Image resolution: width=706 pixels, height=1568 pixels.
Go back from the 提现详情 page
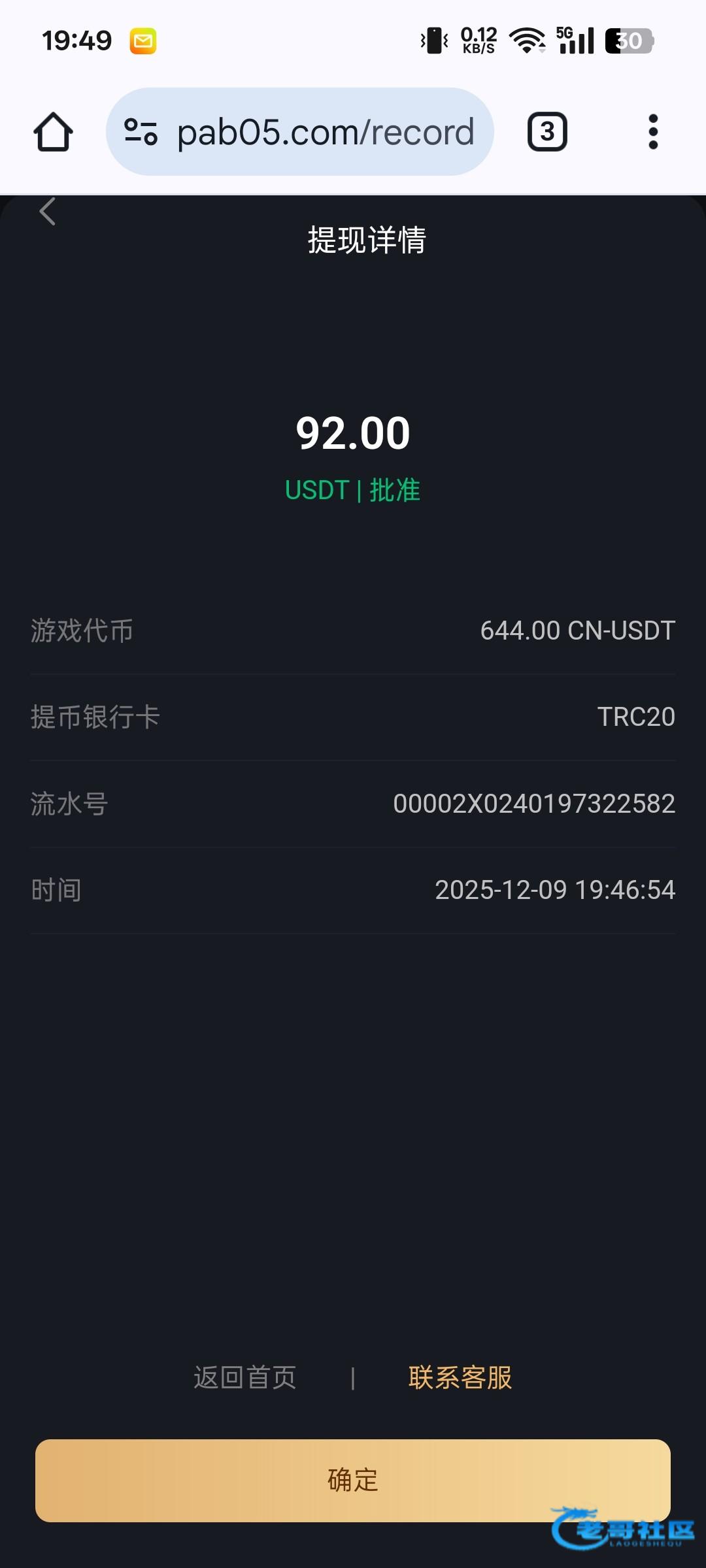[x=48, y=212]
